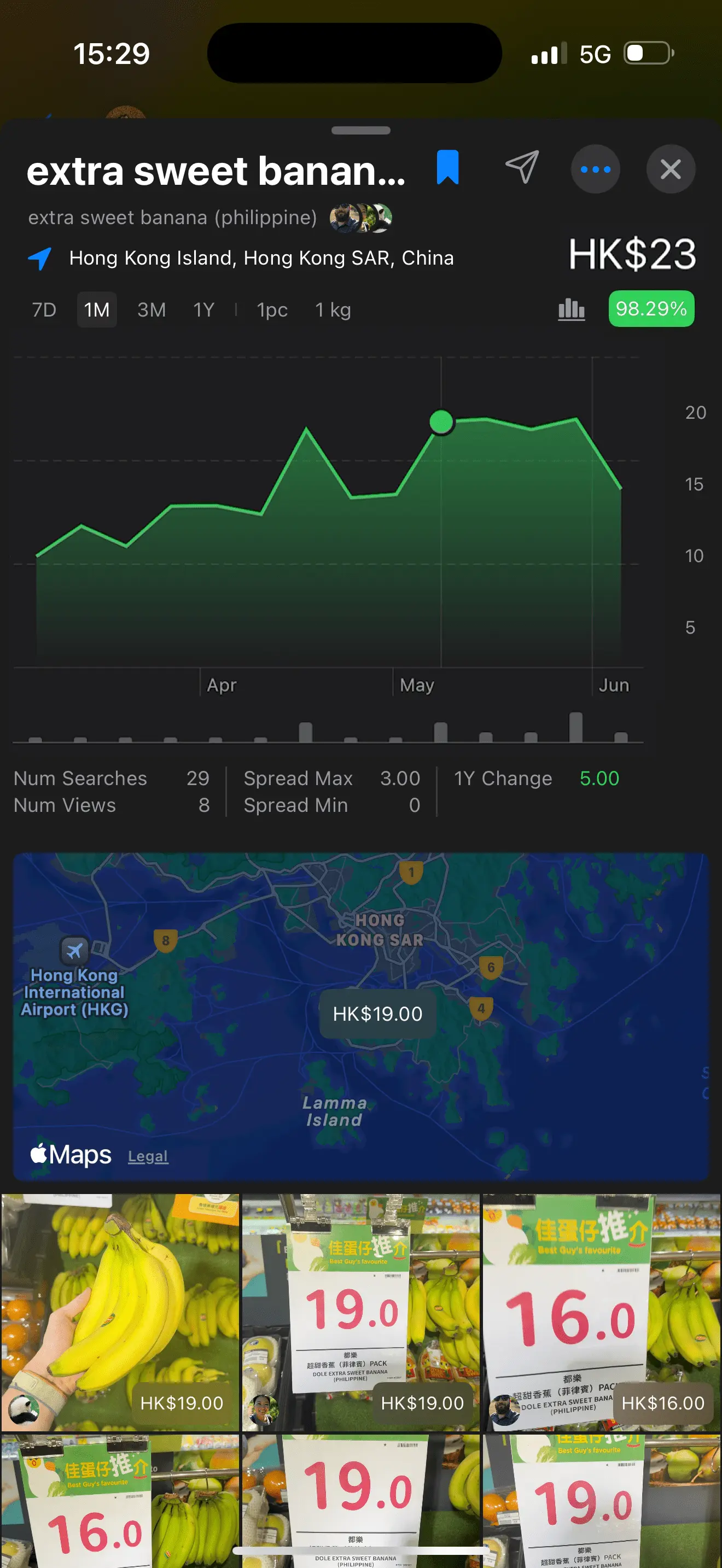
Task: Choose the 1 kg unit option
Action: pos(333,310)
